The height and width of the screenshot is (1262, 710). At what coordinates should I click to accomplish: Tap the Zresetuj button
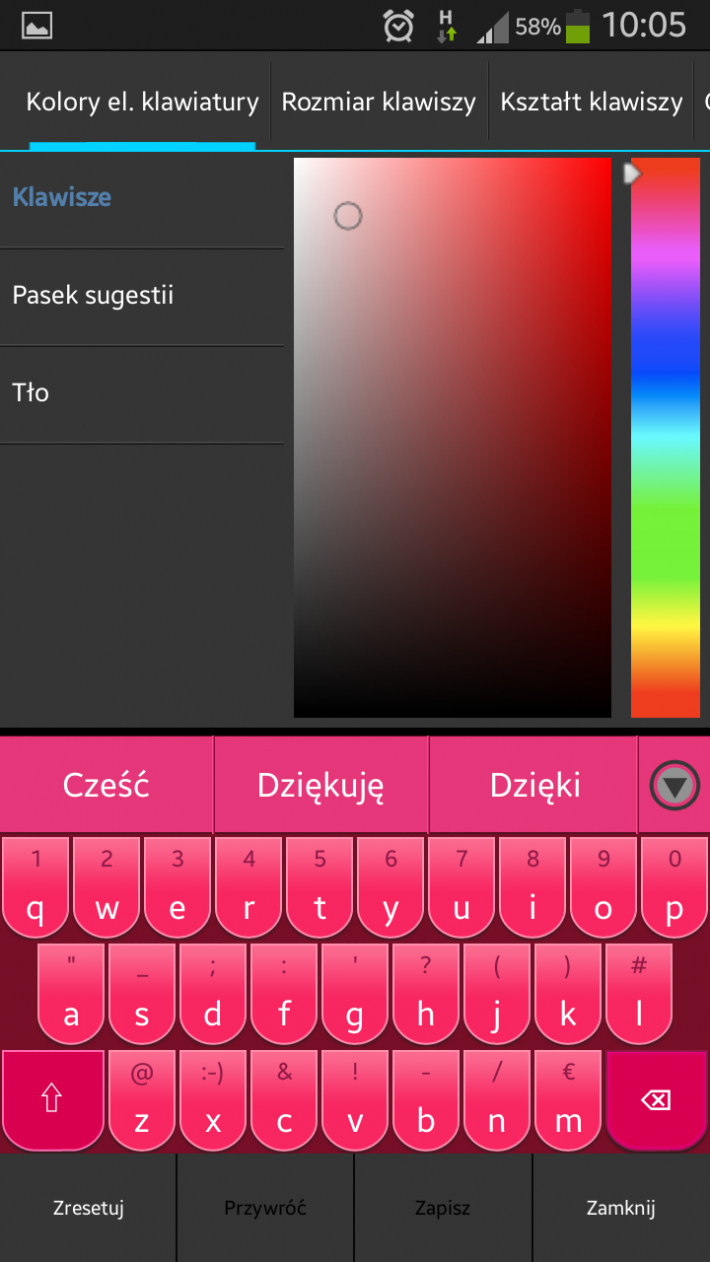[x=88, y=1208]
